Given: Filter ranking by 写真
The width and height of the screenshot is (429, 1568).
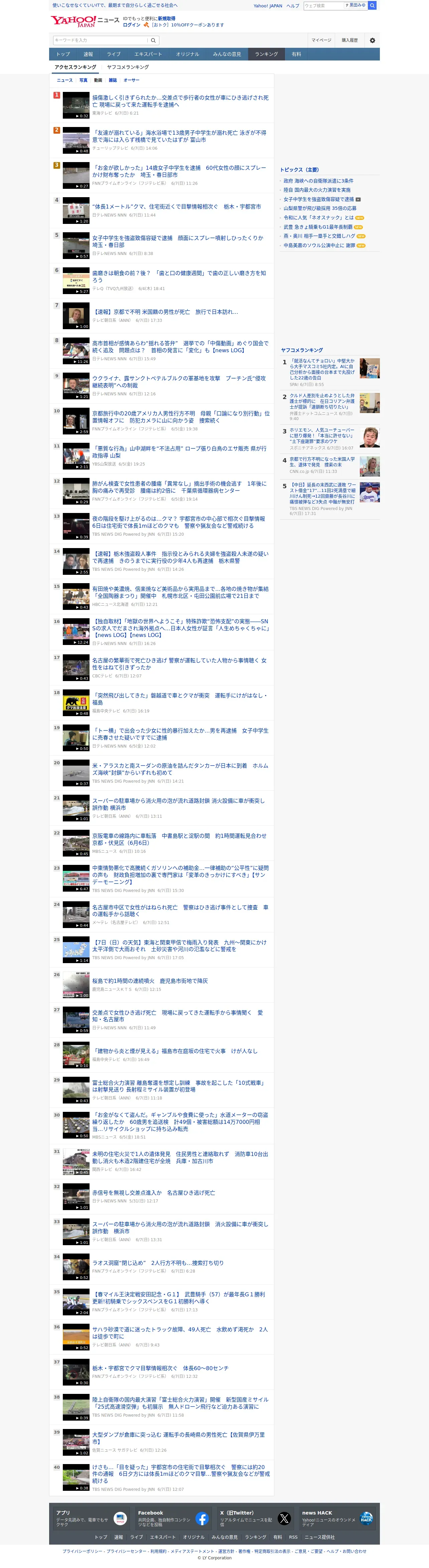Looking at the screenshot, I should pos(84,80).
